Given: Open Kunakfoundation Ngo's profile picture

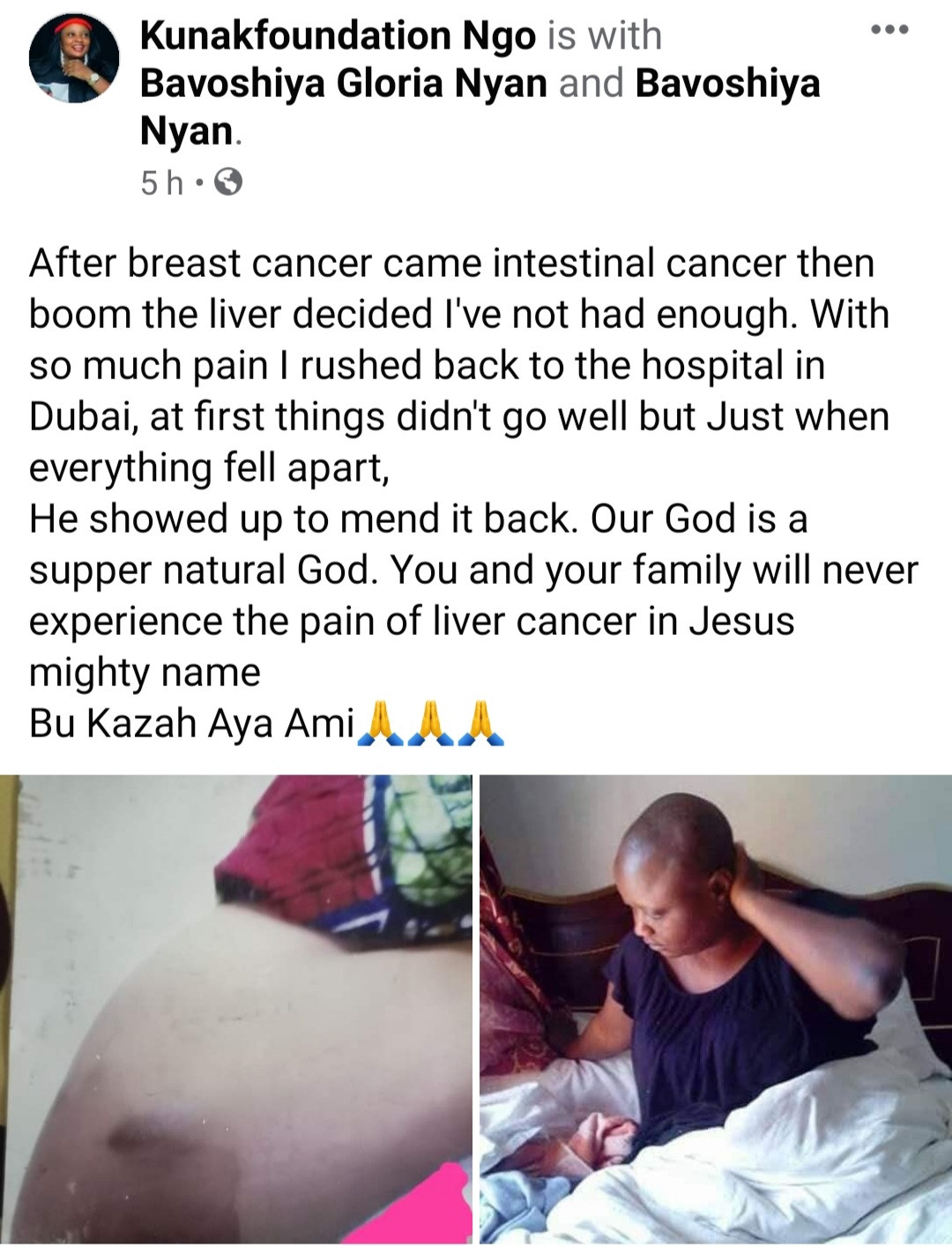Looking at the screenshot, I should tap(74, 58).
